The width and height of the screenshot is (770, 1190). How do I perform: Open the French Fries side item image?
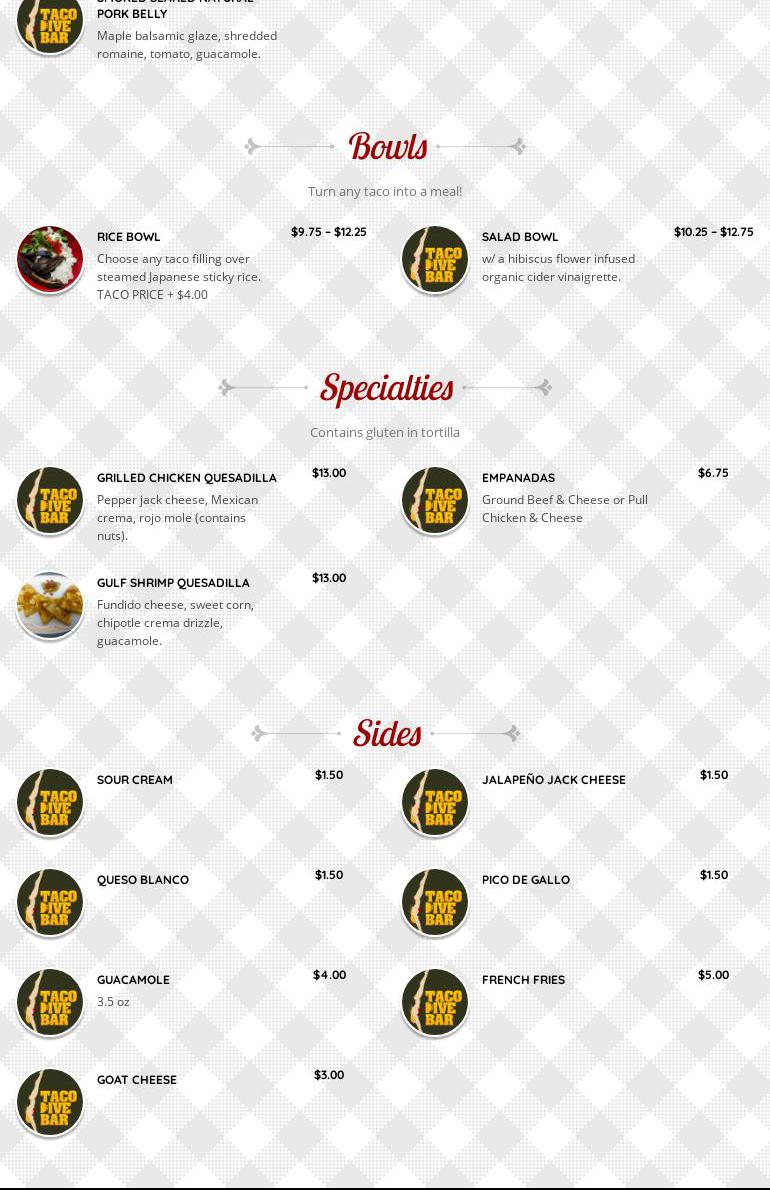point(435,1002)
